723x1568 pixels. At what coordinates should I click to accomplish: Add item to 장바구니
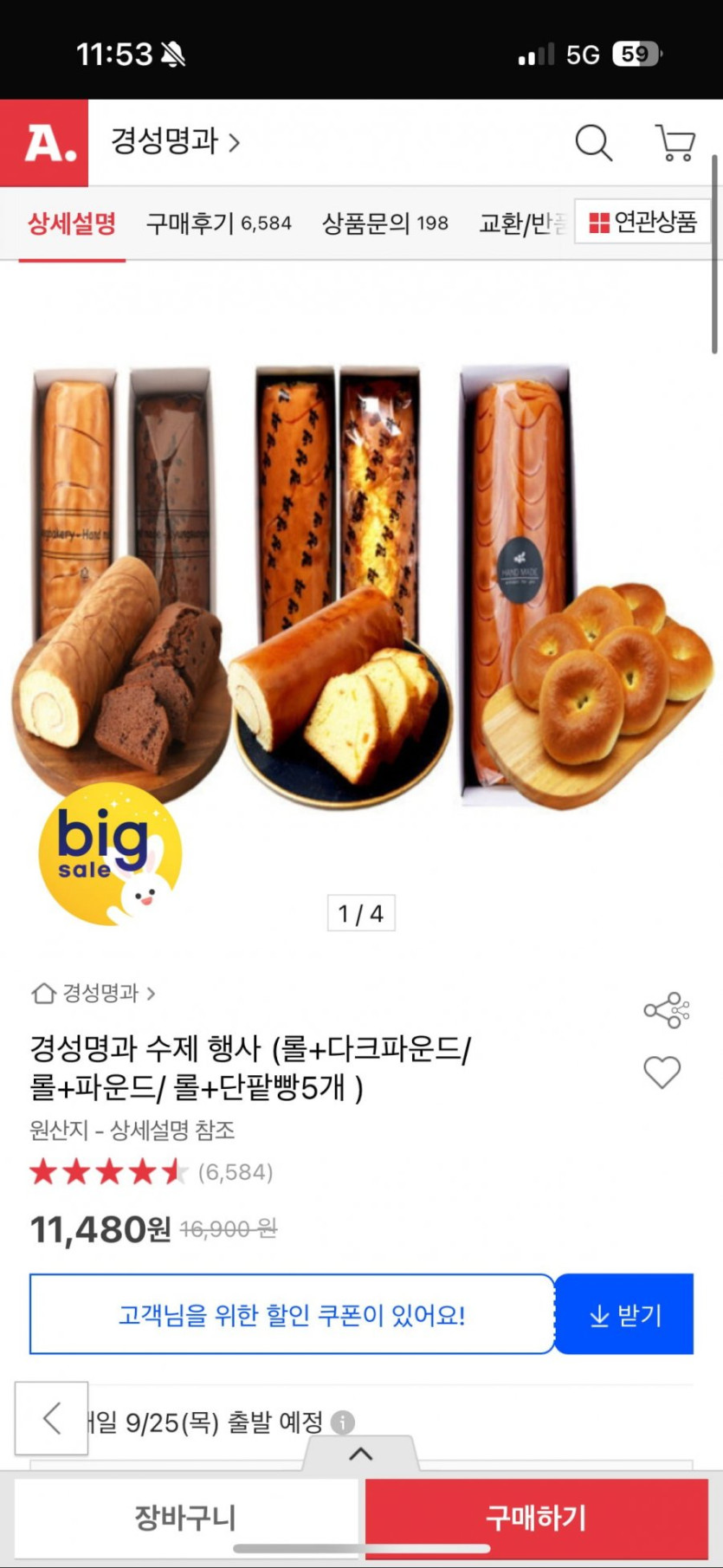pos(185,1517)
